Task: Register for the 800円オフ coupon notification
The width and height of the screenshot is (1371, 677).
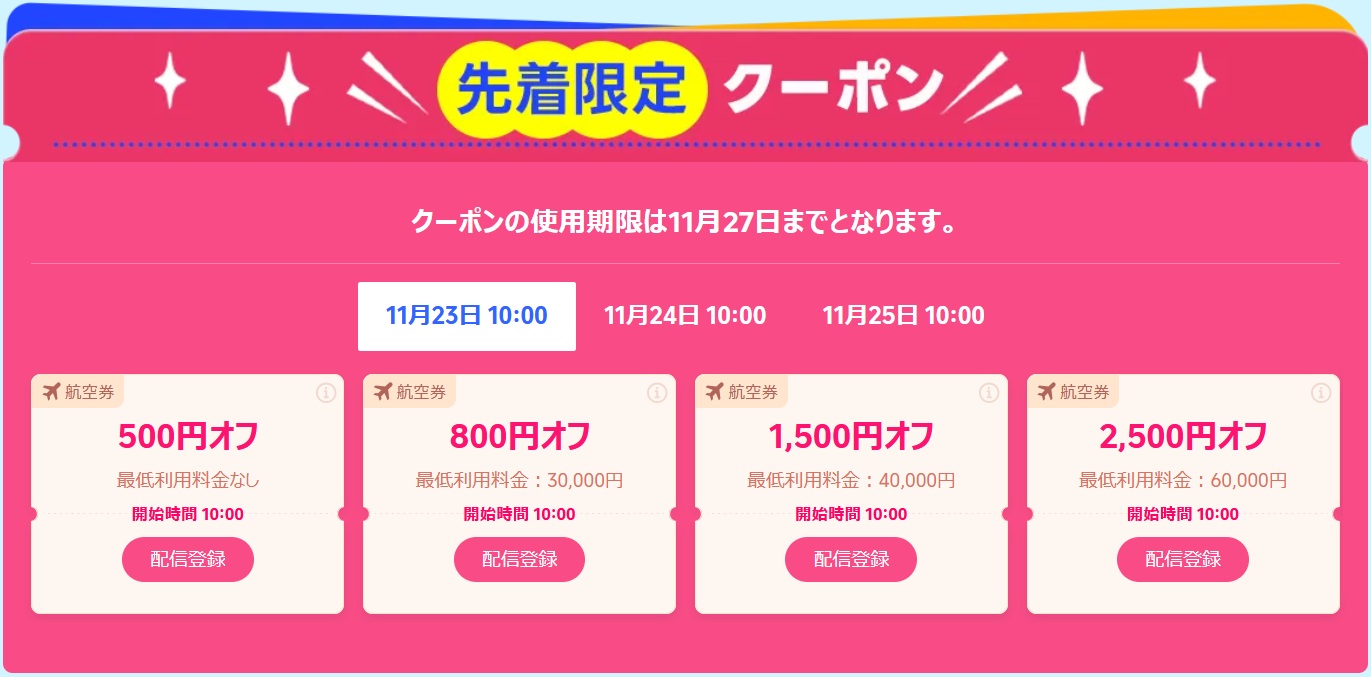Action: (x=519, y=559)
